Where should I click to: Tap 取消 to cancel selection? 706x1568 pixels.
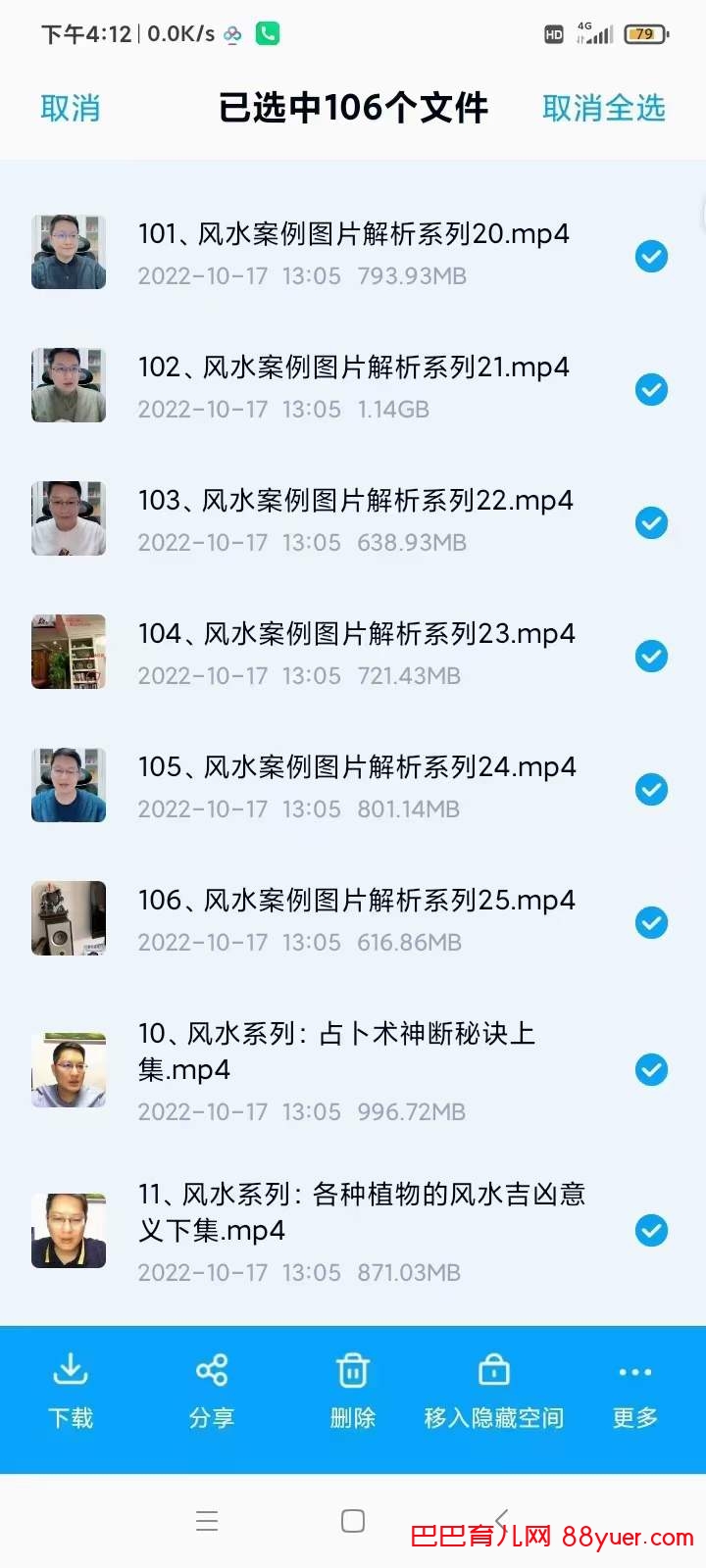click(71, 108)
